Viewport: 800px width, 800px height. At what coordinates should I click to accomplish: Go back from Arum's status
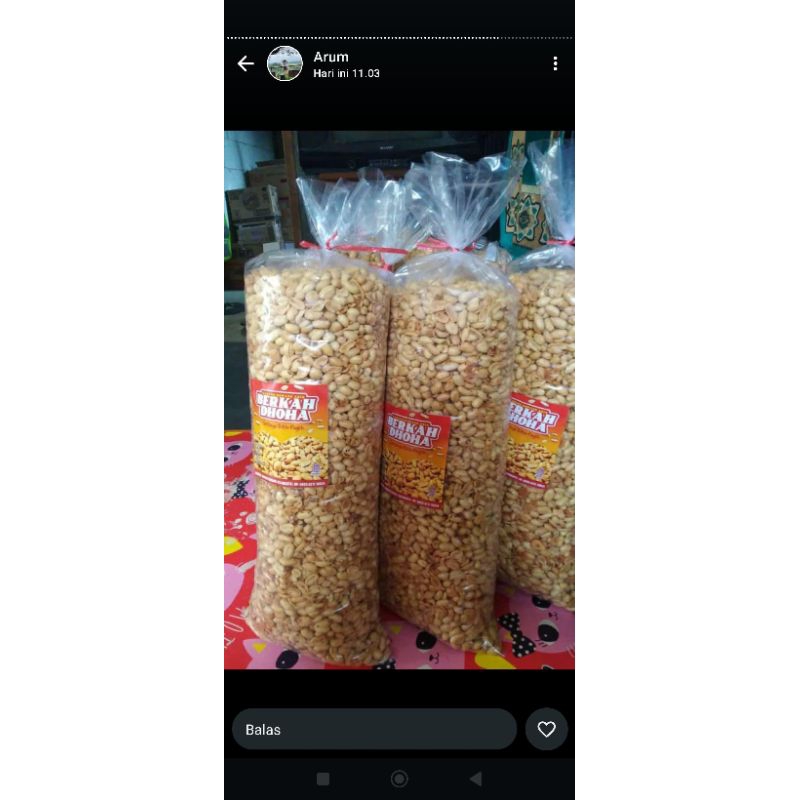point(246,64)
